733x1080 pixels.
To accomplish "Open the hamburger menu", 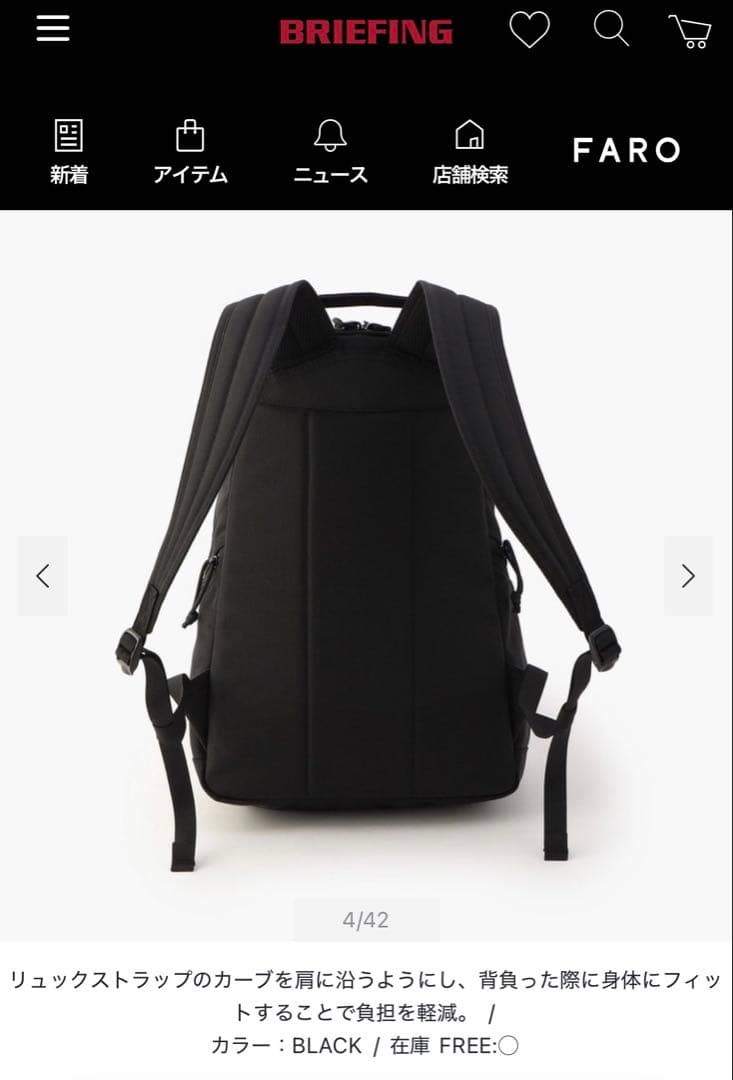I will click(53, 28).
